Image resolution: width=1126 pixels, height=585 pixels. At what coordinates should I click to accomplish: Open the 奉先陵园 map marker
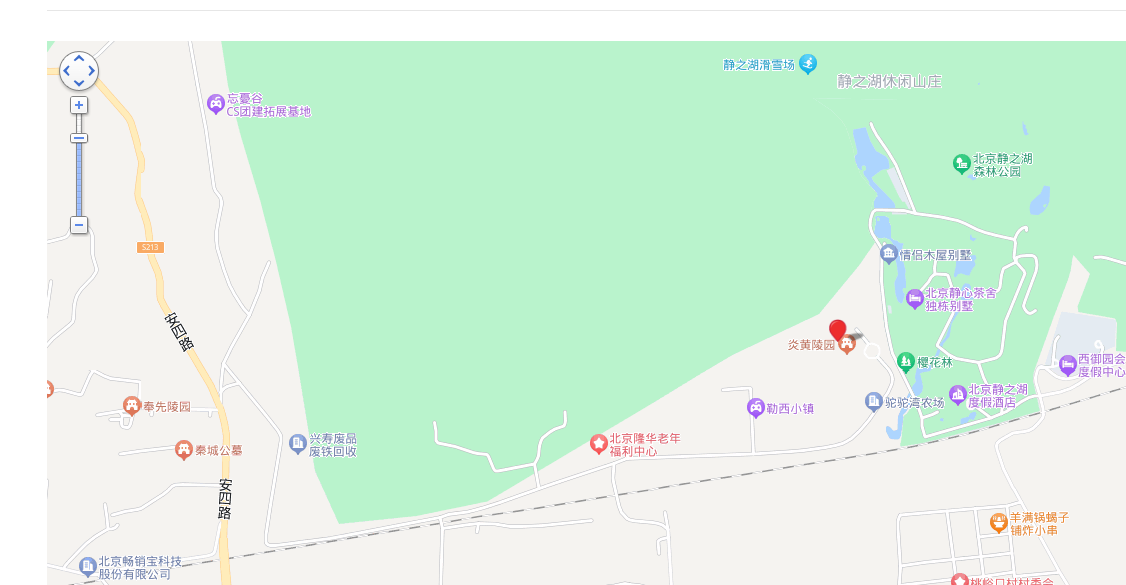pyautogui.click(x=131, y=406)
